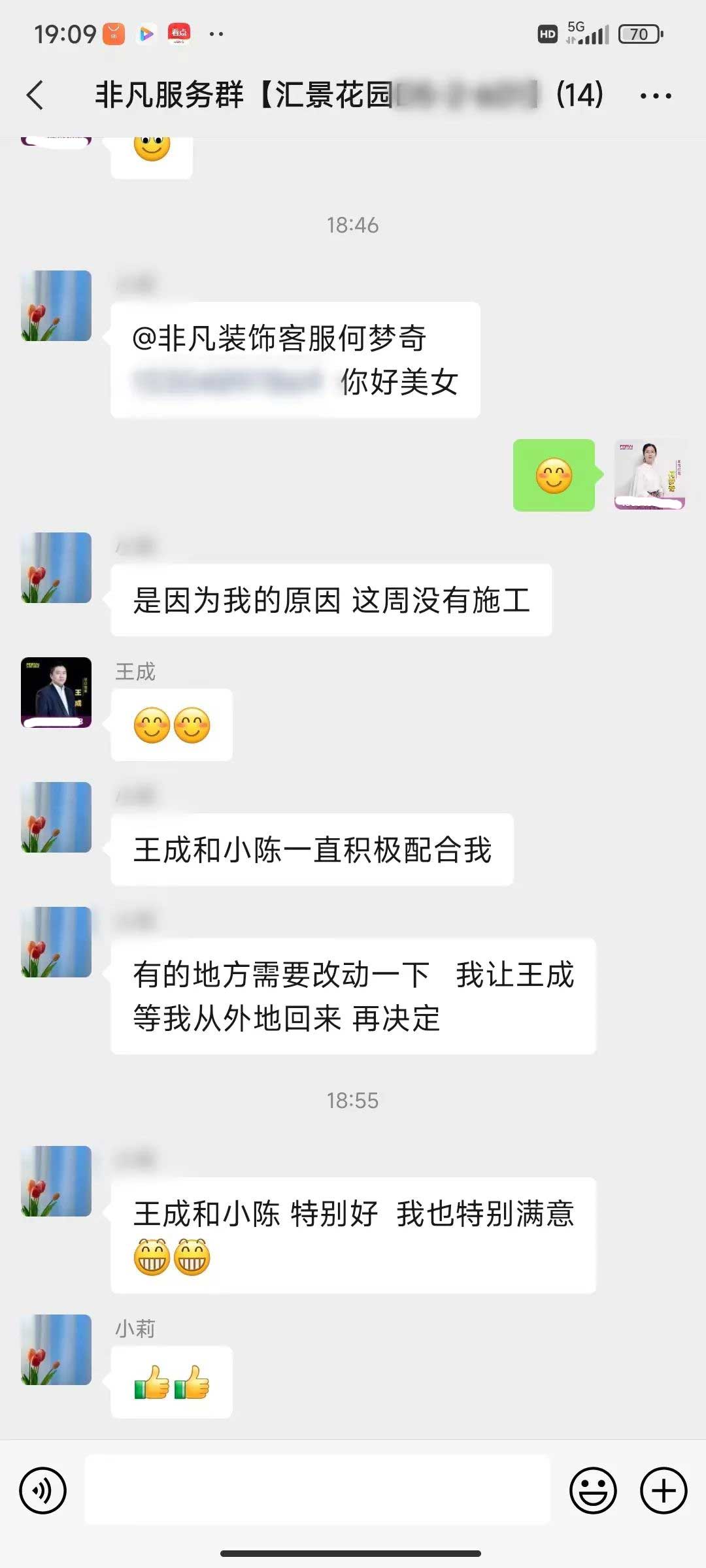The width and height of the screenshot is (706, 1568).
Task: Open 王成's profile avatar
Action: [56, 693]
